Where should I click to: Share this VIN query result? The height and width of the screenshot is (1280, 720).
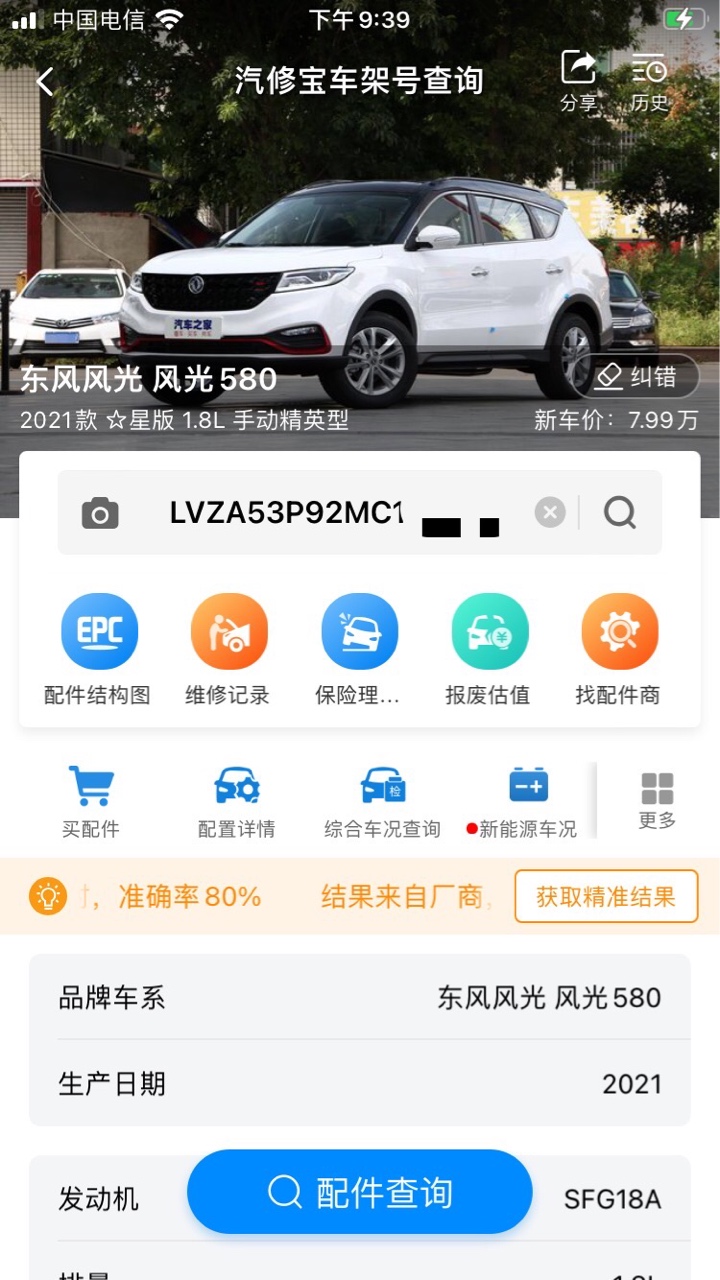578,80
